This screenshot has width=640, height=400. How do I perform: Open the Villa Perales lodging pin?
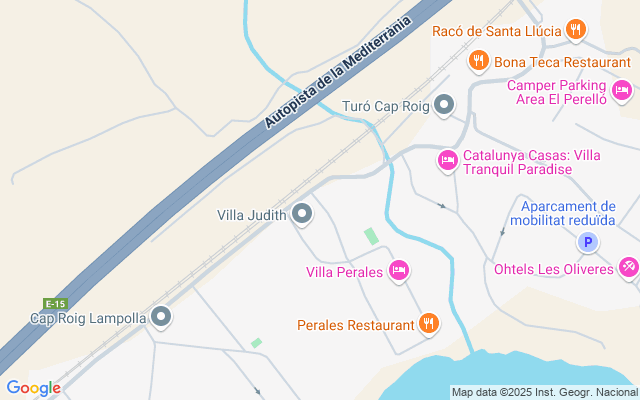point(399,270)
